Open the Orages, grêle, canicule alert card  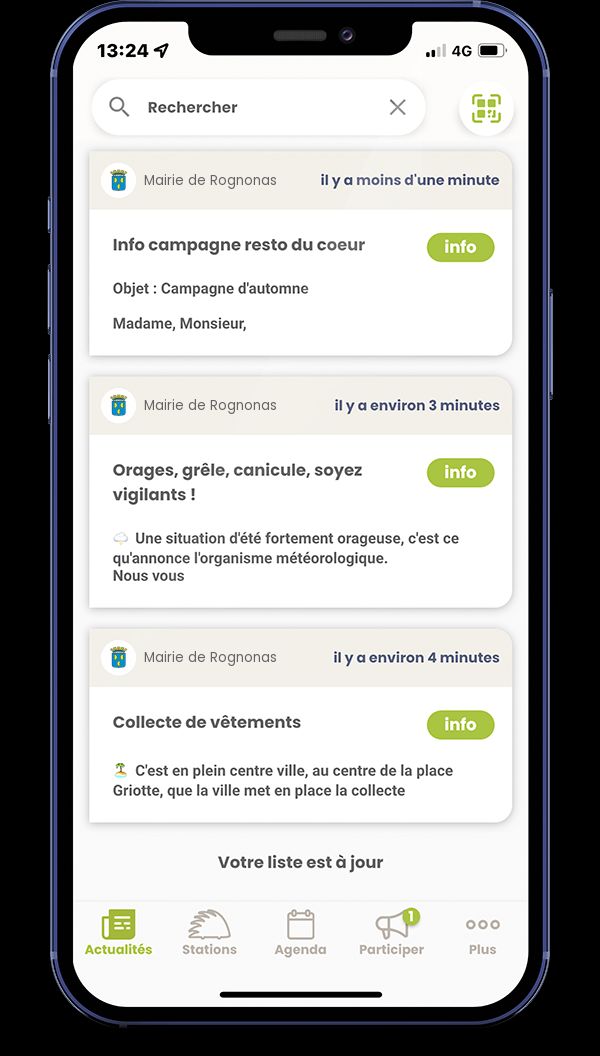click(237, 482)
